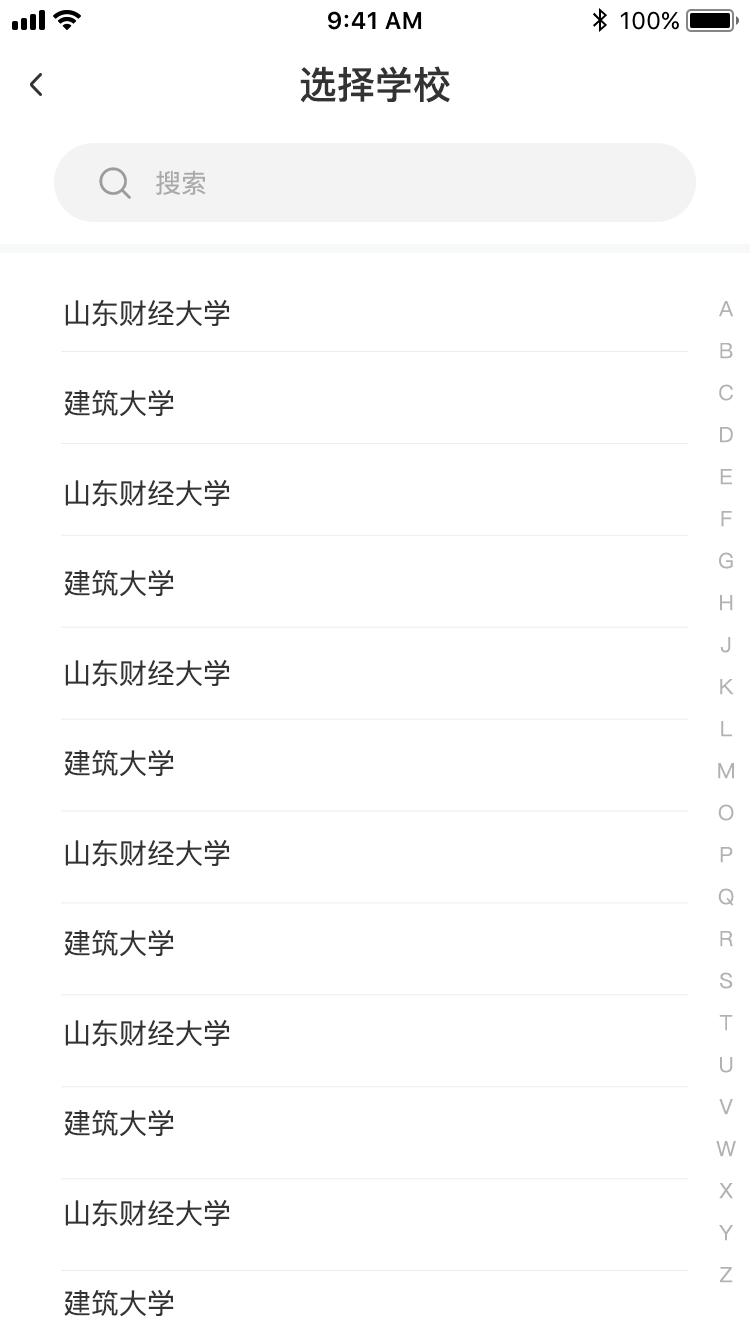Image resolution: width=750 pixels, height=1334 pixels.
Task: Jump to letter Q in index
Action: 726,898
